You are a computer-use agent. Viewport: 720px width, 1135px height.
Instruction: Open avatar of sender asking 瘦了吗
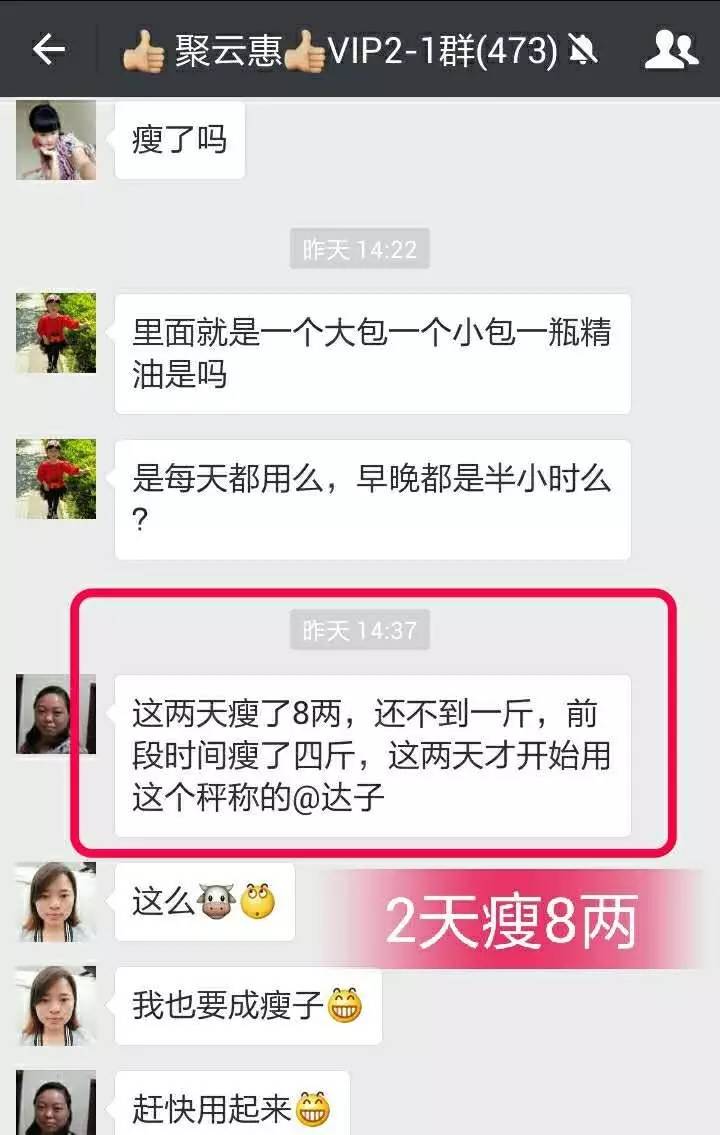[x=56, y=140]
